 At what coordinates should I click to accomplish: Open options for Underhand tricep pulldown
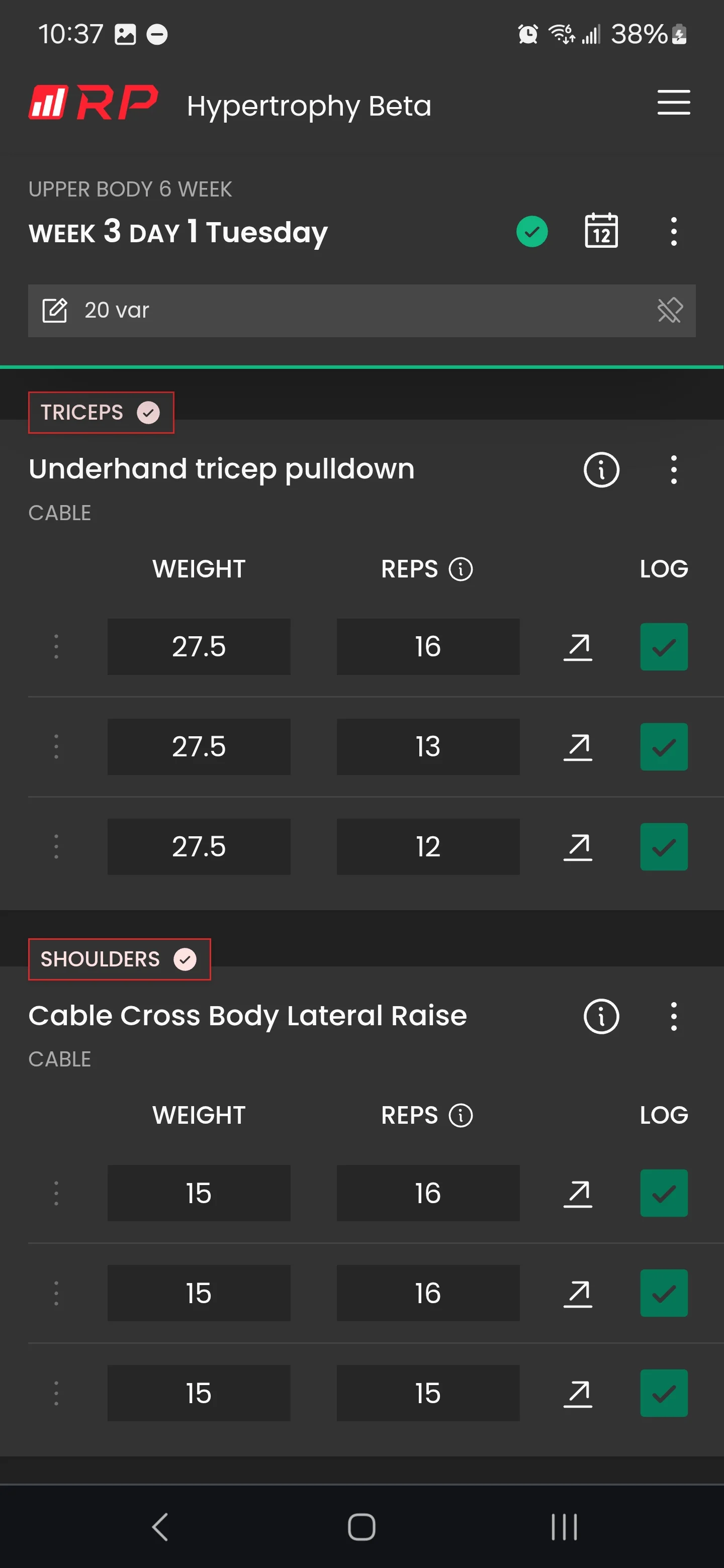point(673,470)
